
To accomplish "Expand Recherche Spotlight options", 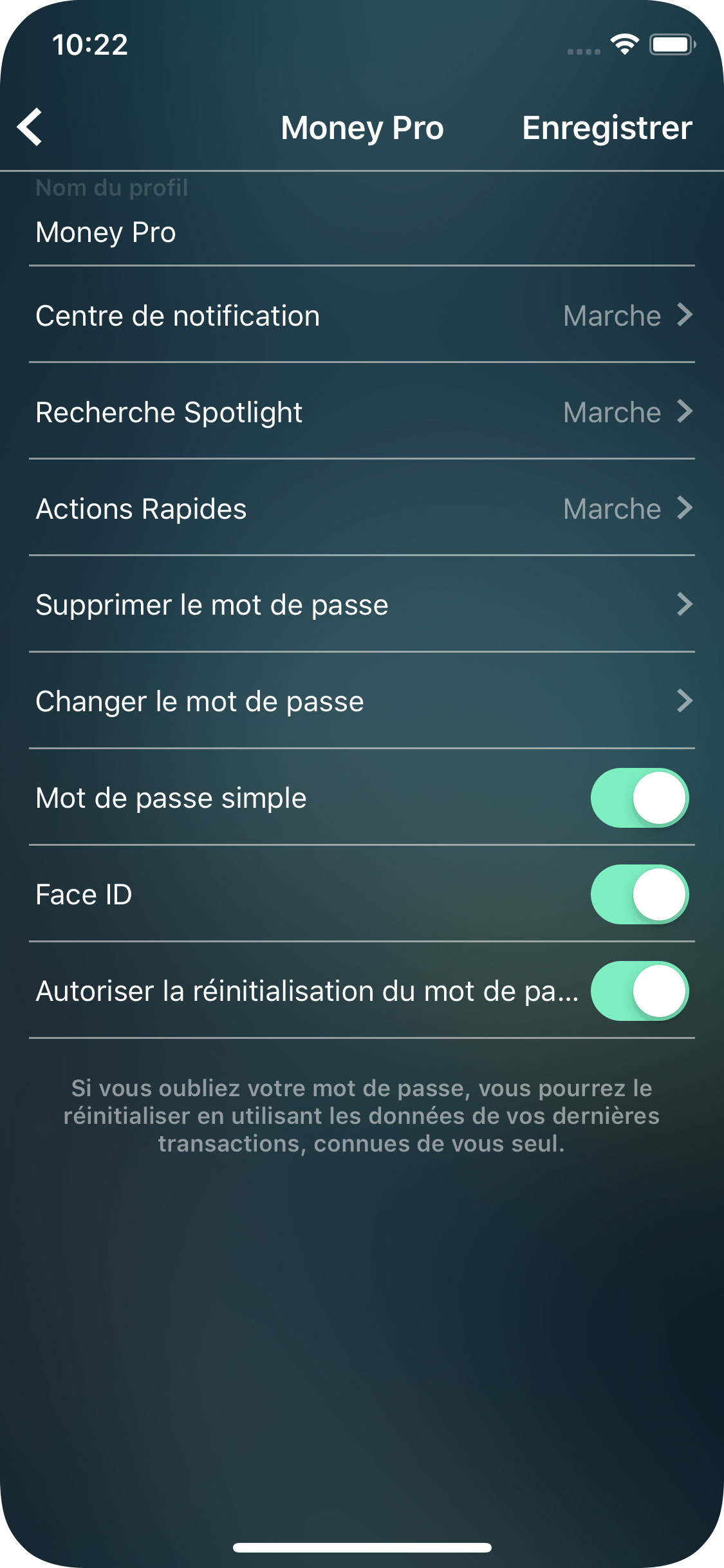I will pyautogui.click(x=360, y=412).
